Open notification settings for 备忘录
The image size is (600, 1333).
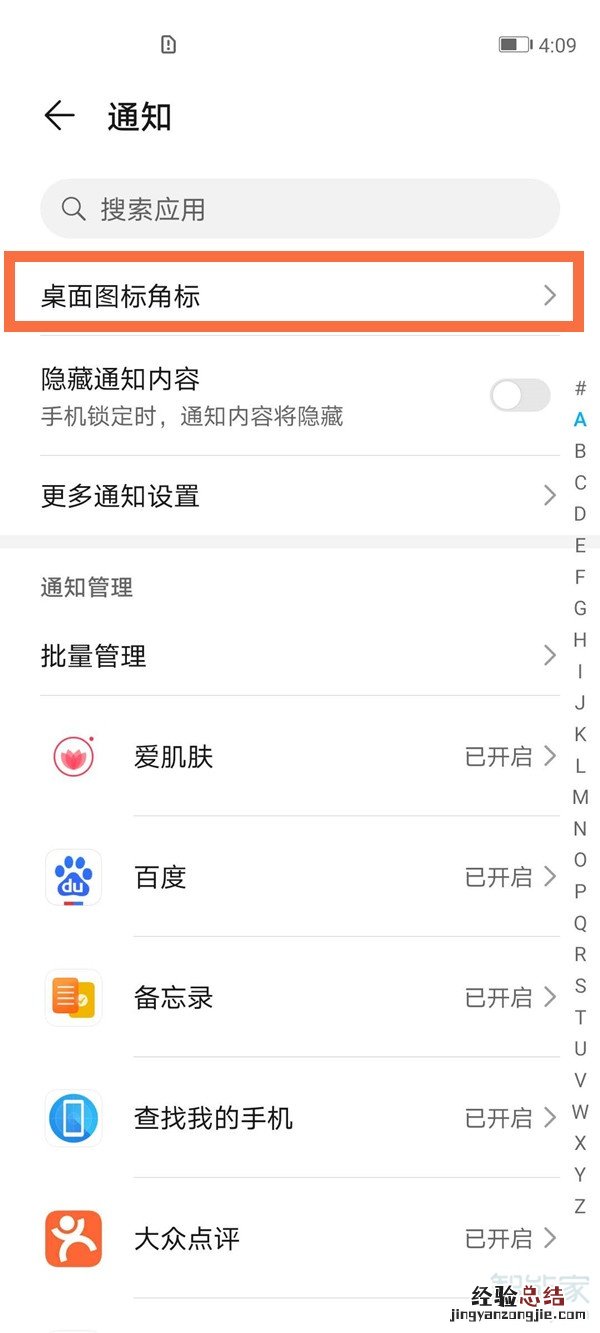click(x=300, y=997)
